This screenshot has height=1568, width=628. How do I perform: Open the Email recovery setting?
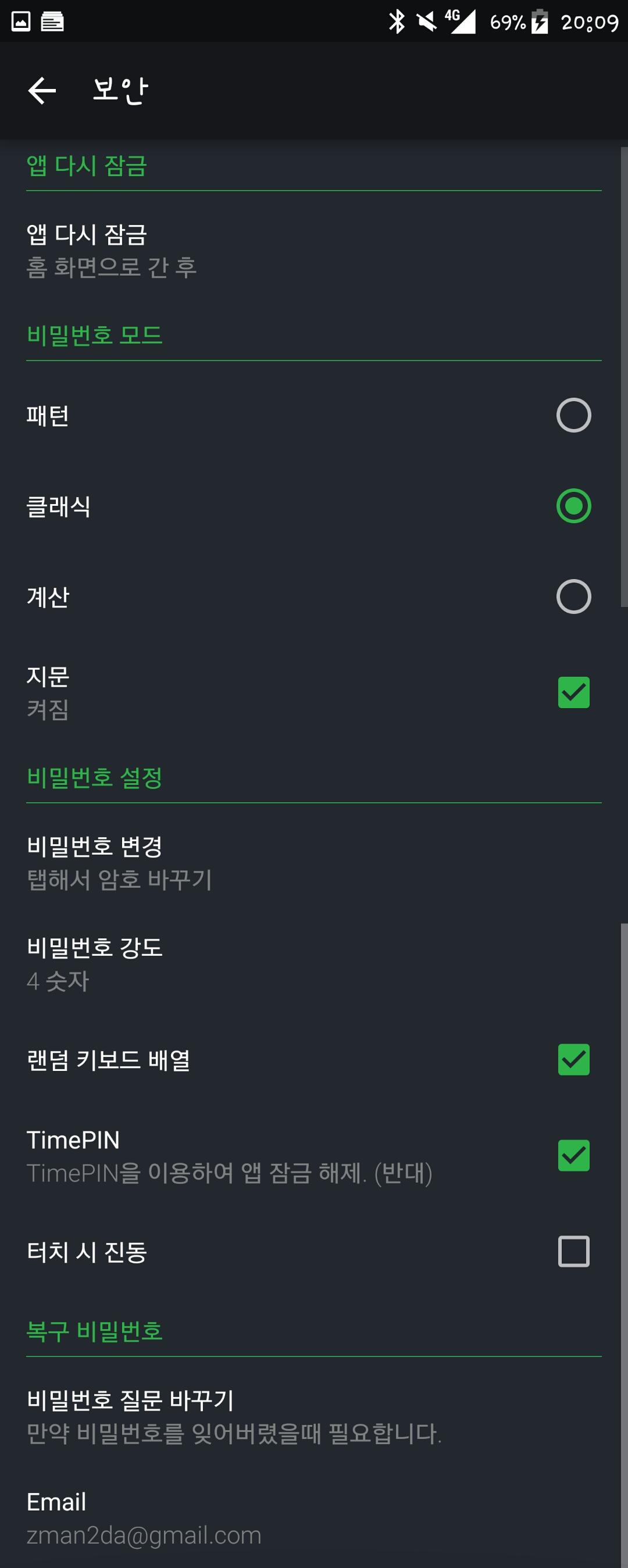coord(314,1519)
